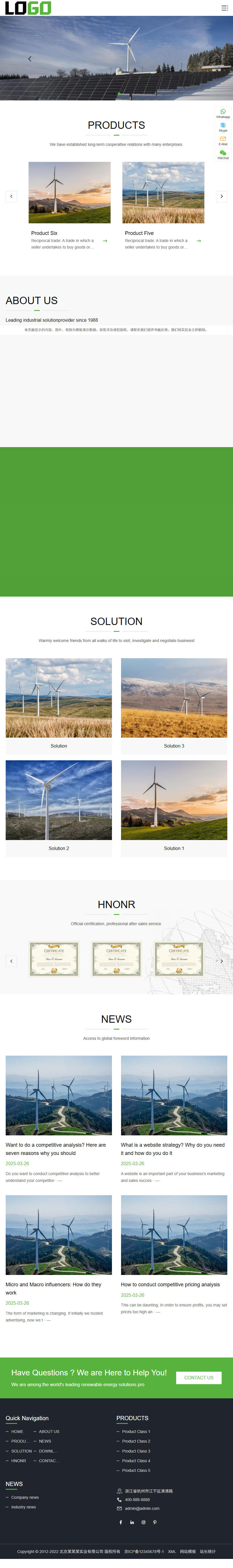Go to ABOUT US from Quick Navigation
Image resolution: width=233 pixels, height=1568 pixels.
coord(49,1431)
